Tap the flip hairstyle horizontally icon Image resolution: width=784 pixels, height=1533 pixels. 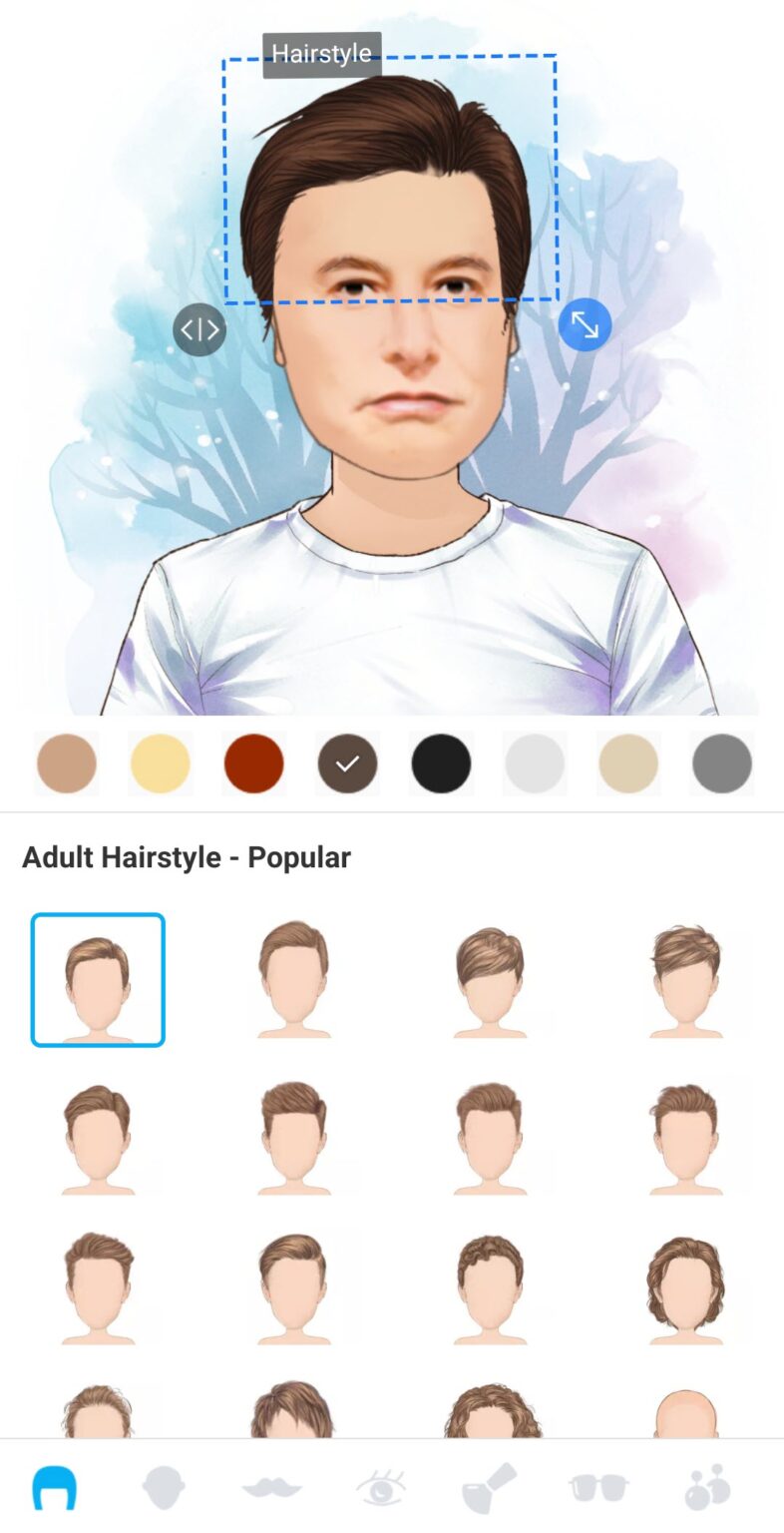coord(198,329)
